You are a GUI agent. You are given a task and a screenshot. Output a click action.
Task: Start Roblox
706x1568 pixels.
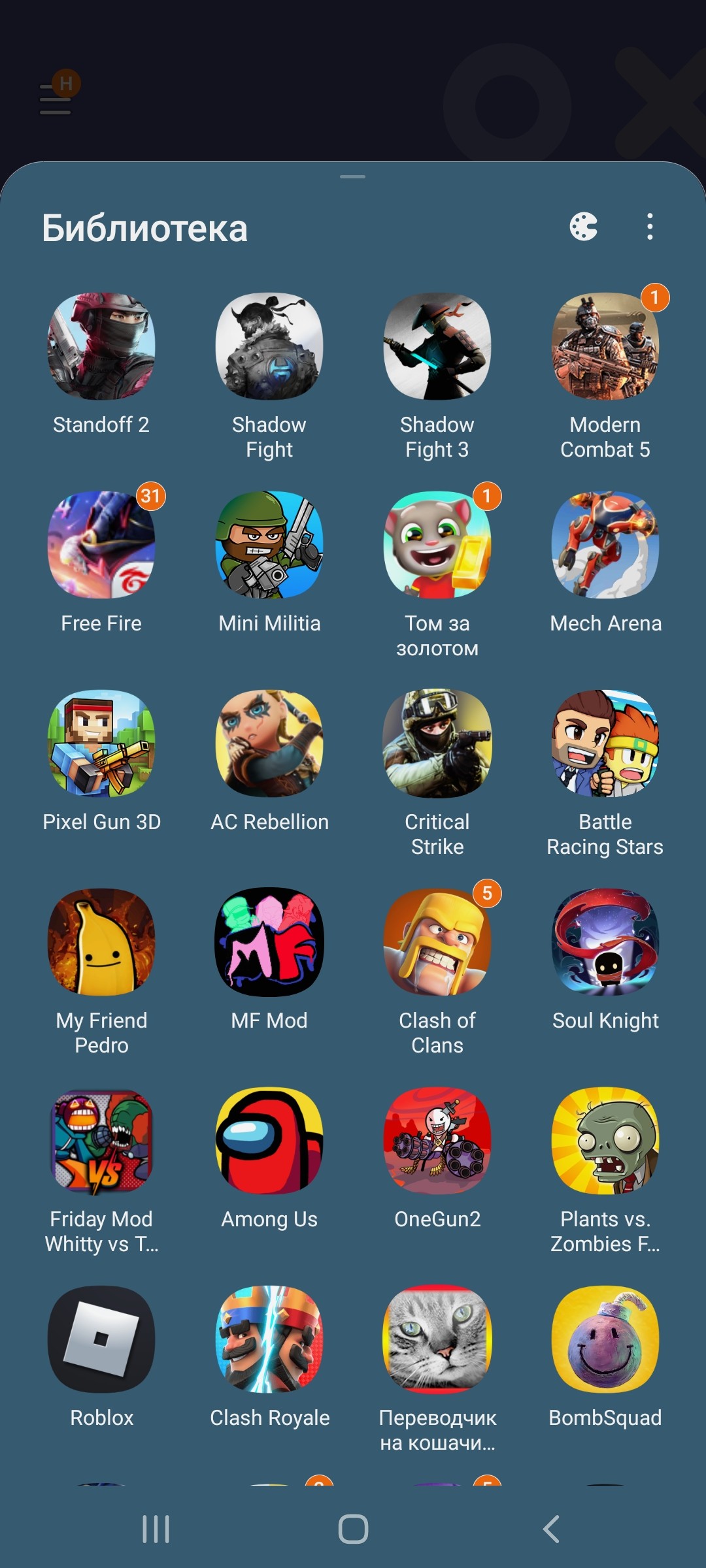point(101,1339)
